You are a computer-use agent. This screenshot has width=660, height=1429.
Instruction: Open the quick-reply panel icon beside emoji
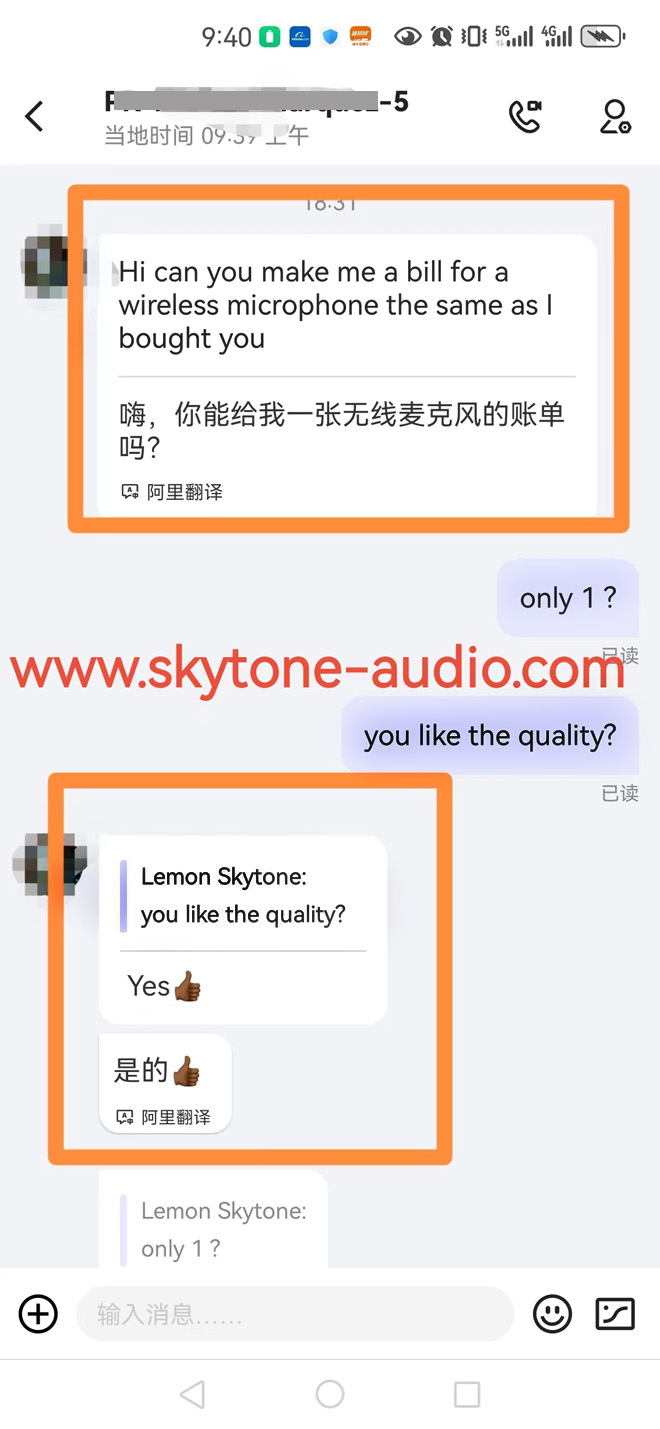pyautogui.click(x=615, y=1313)
